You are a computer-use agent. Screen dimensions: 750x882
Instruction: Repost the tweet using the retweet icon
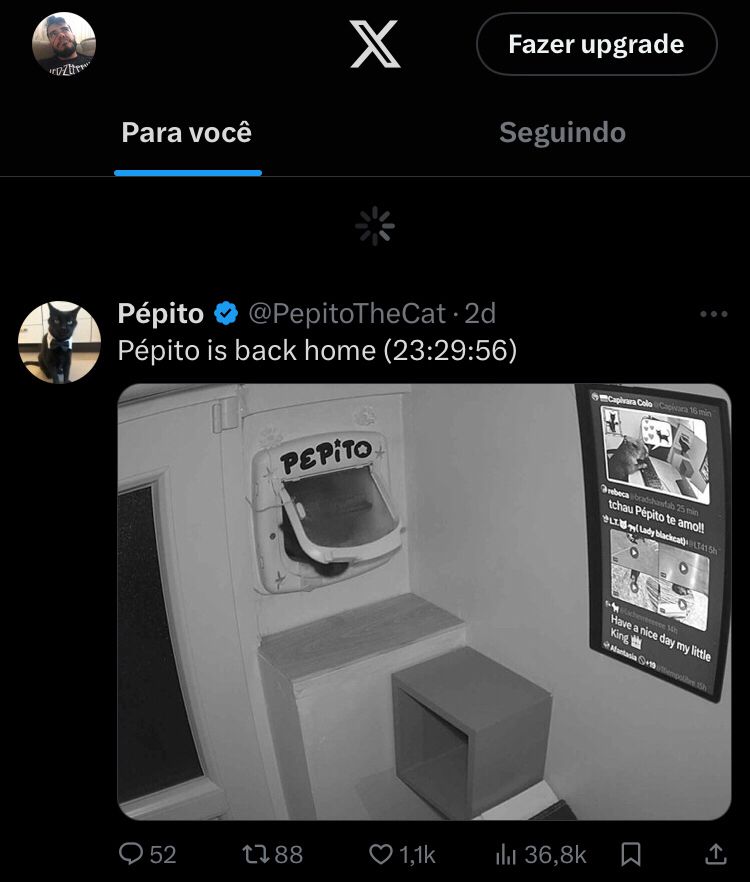pos(258,854)
